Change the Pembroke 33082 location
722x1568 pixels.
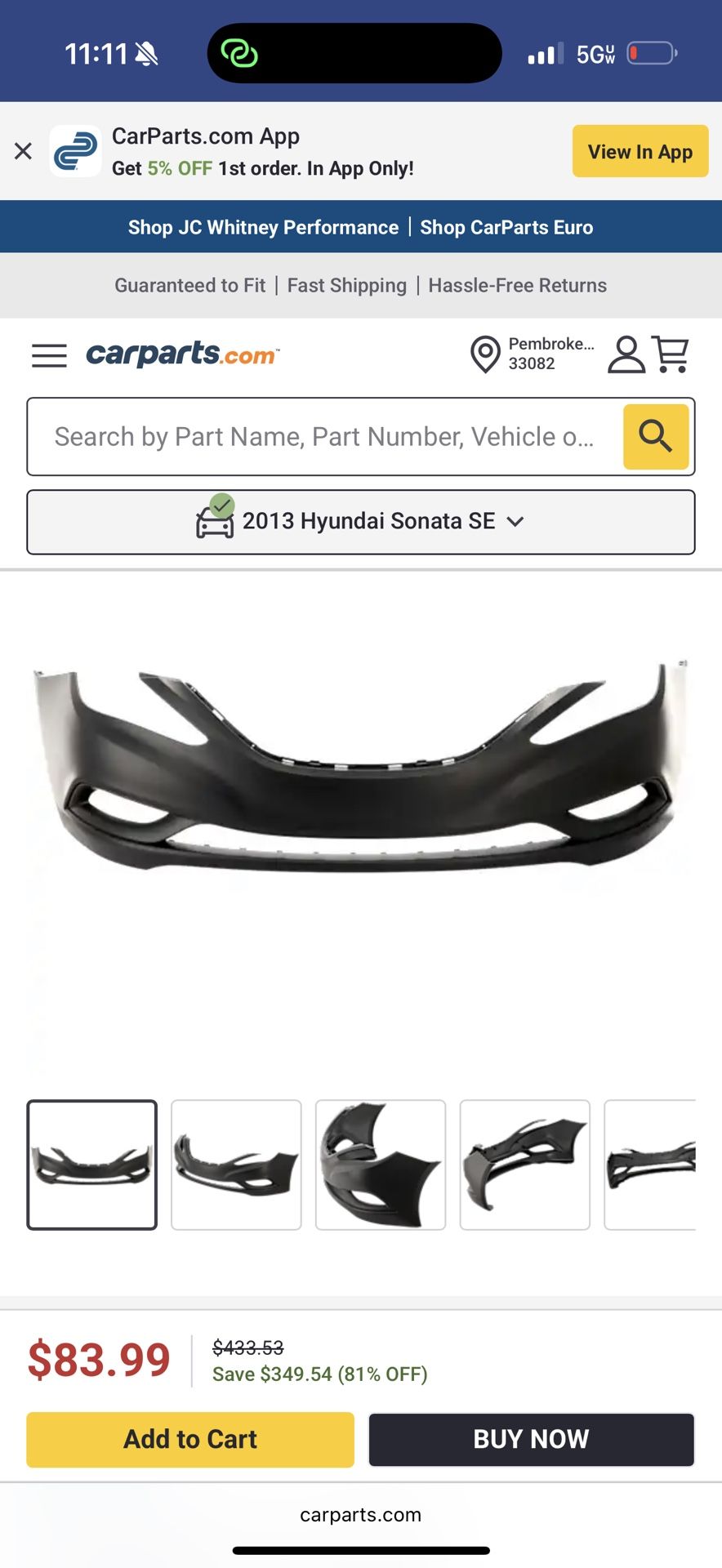coord(532,354)
